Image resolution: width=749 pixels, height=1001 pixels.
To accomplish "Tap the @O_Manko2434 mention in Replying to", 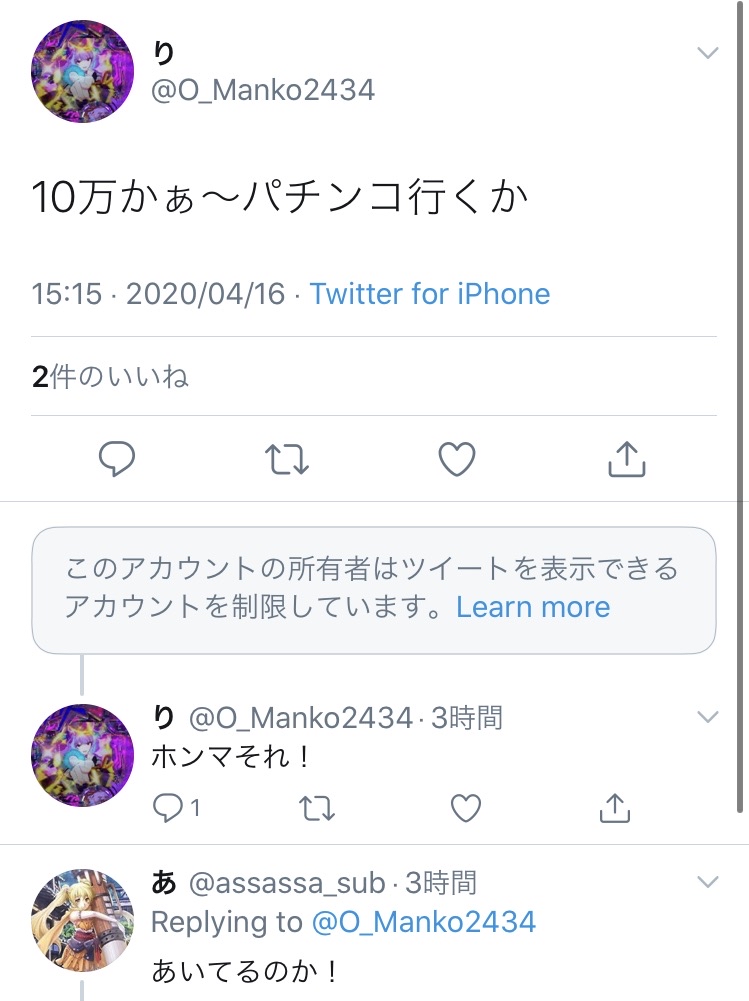I will 424,921.
